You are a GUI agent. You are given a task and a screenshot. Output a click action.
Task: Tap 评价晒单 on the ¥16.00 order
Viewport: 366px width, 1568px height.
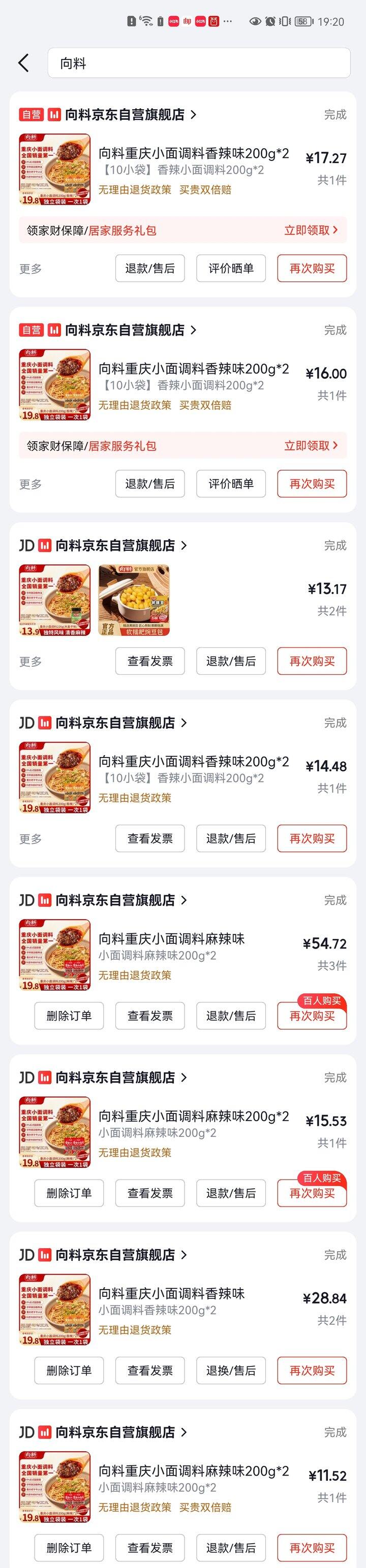231,484
